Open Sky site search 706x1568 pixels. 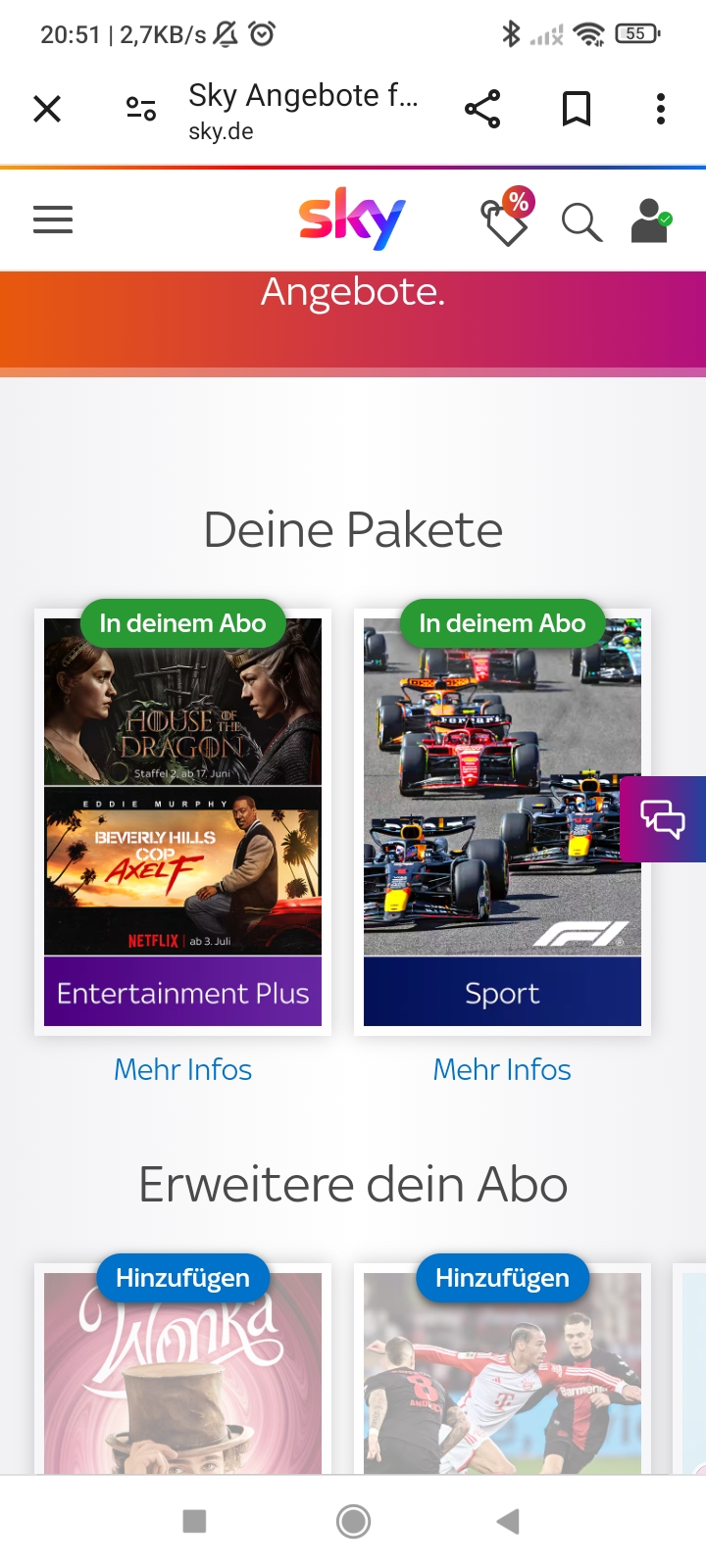pos(580,222)
